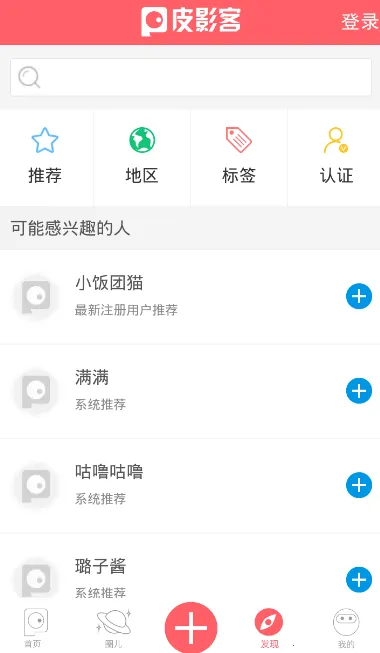This screenshot has height=653, width=380.
Task: Switch to the 首页 home tab
Action: pos(35,628)
